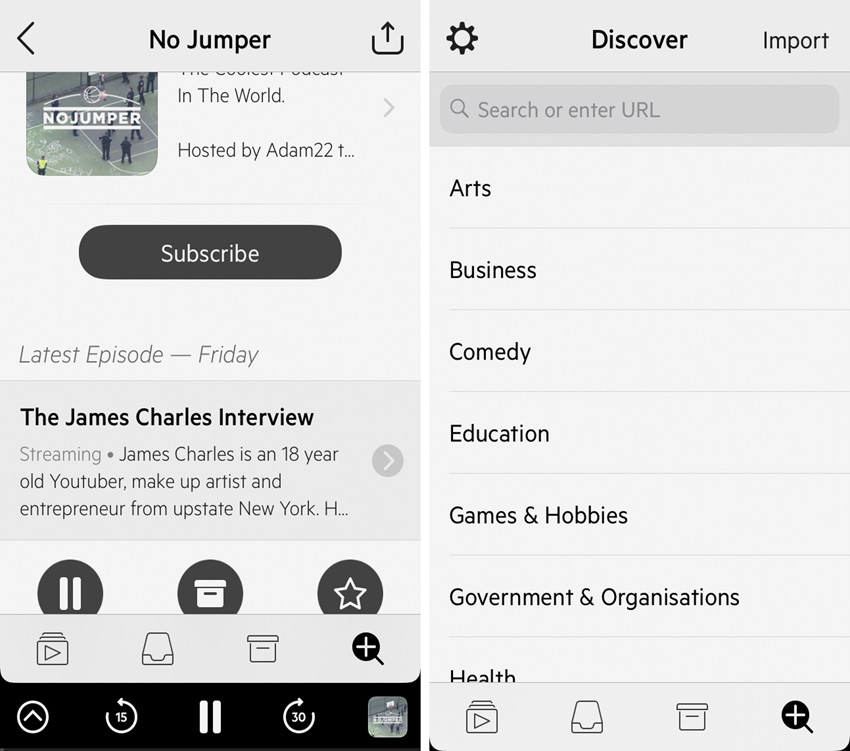Rewind playback 15 seconds
Viewport: 850px width, 751px height.
(121, 716)
